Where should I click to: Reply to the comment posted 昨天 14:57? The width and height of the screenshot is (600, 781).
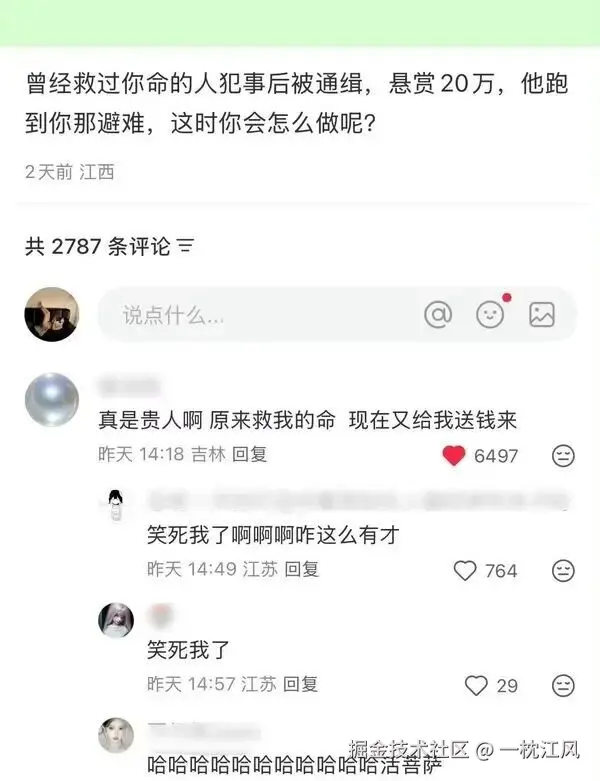(301, 684)
